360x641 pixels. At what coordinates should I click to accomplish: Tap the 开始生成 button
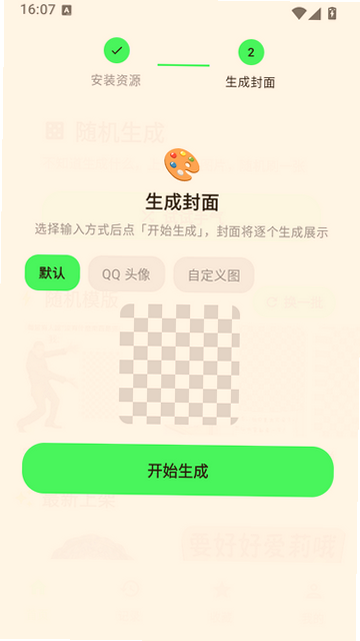178,471
